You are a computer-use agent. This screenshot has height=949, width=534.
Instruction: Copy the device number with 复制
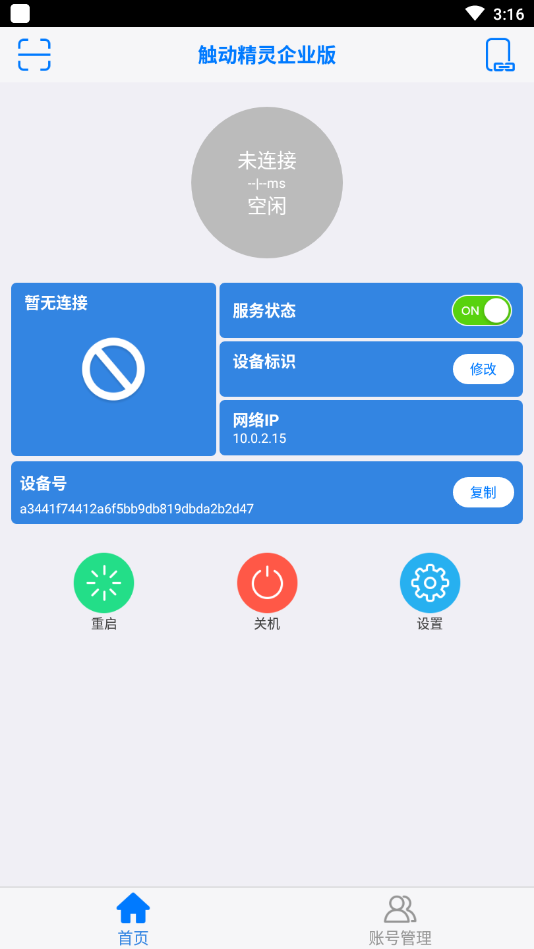click(483, 493)
